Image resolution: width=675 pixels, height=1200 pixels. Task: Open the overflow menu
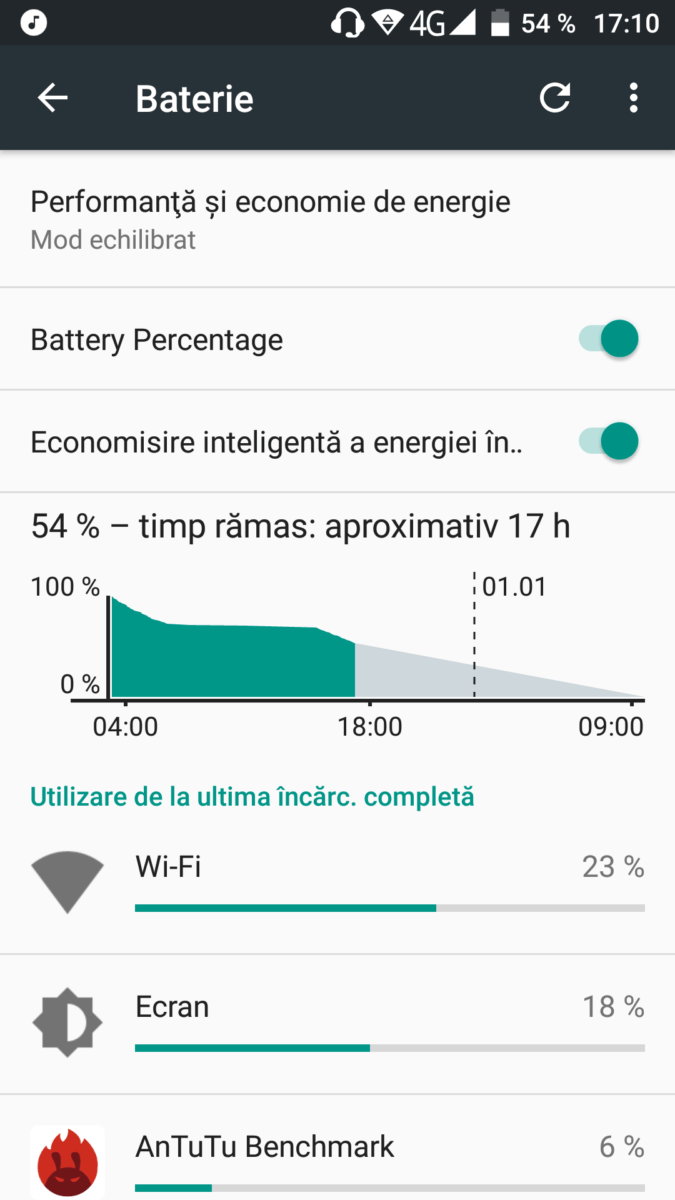coord(633,98)
